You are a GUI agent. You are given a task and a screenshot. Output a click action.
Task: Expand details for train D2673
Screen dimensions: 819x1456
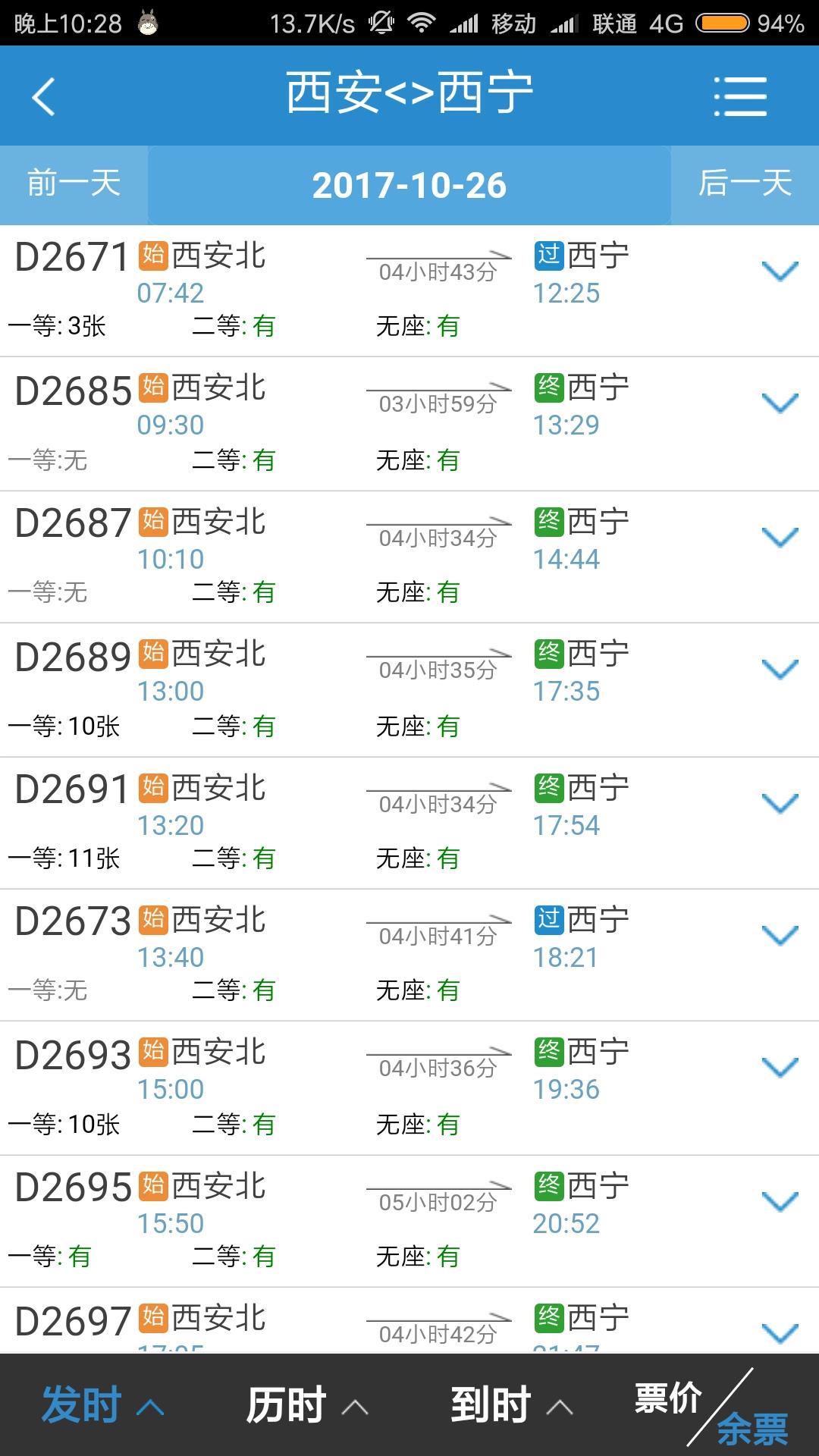click(x=780, y=936)
